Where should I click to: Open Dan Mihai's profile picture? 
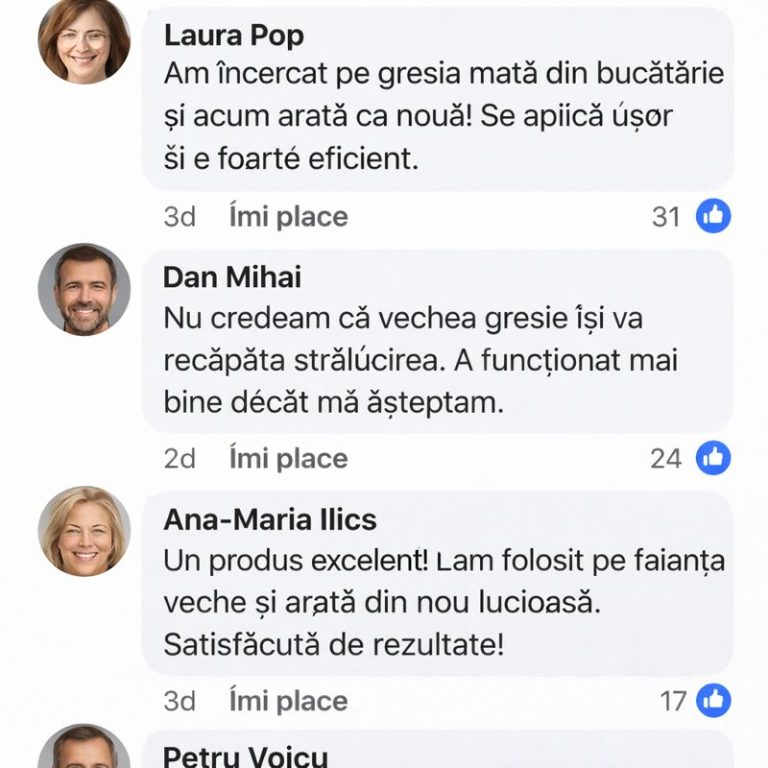click(84, 289)
